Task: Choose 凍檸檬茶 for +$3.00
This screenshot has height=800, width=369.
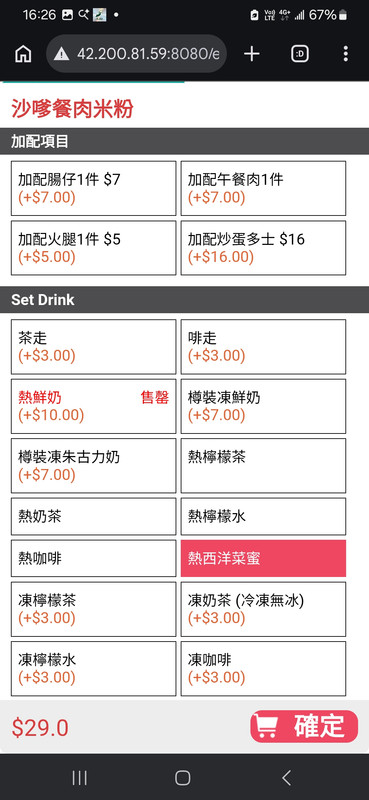Action: (93, 609)
